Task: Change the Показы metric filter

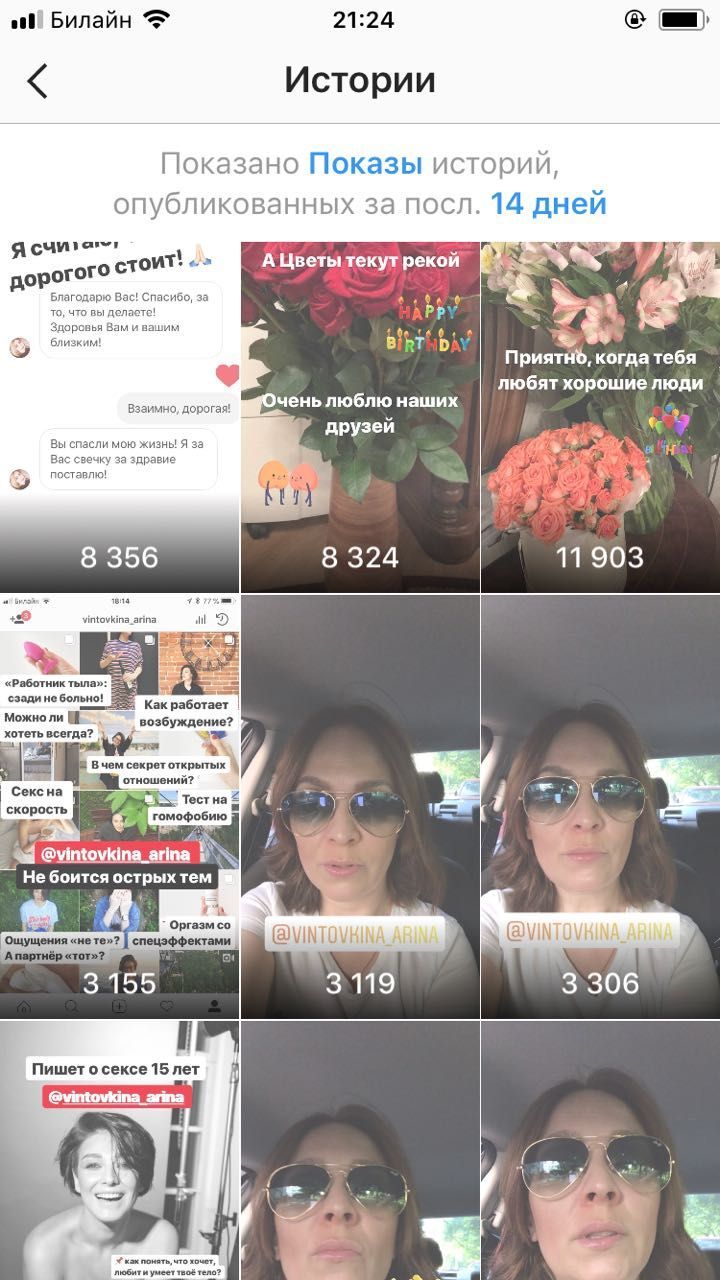Action: [x=365, y=164]
